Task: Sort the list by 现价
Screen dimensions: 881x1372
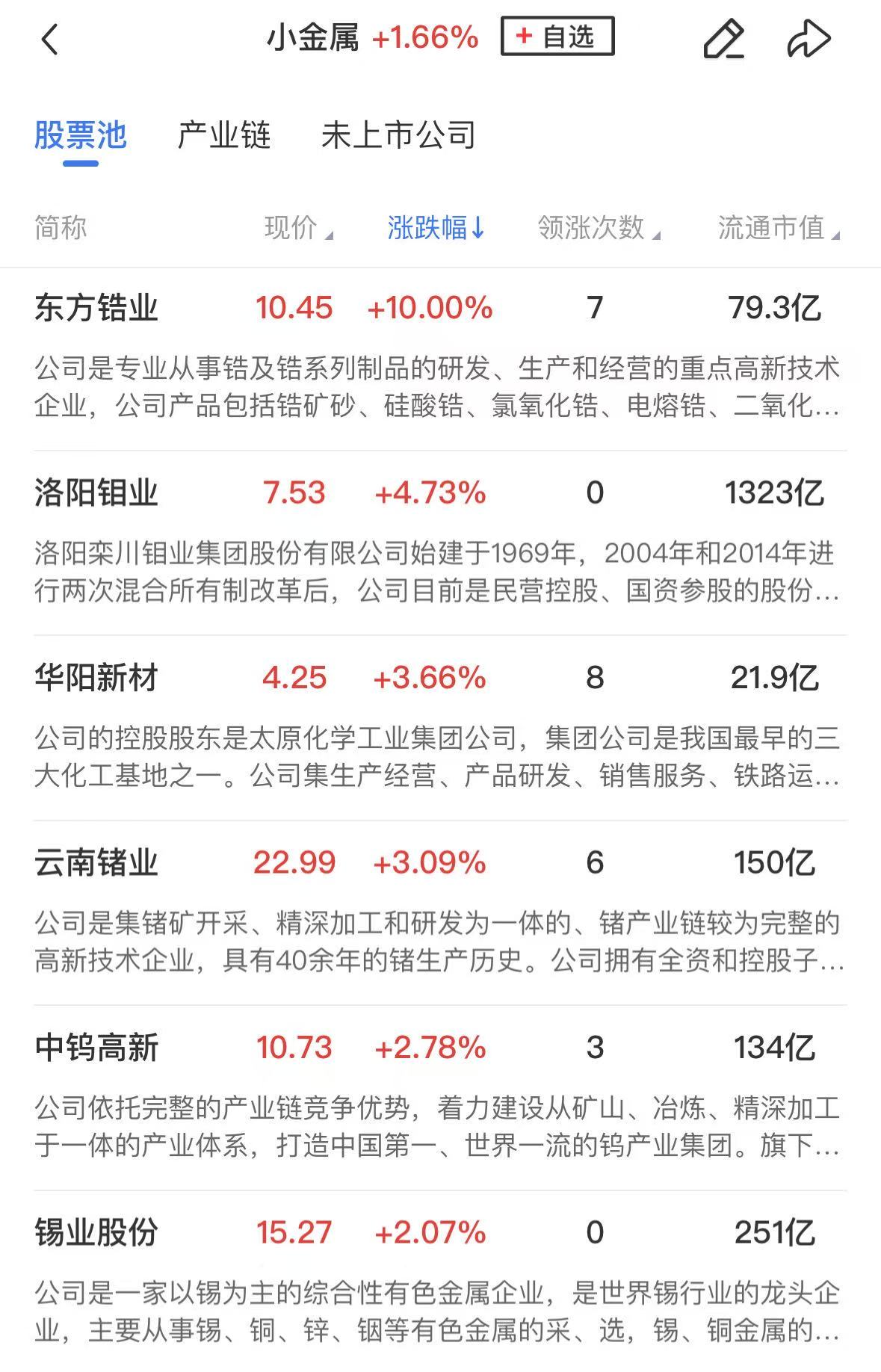Action: [297, 228]
